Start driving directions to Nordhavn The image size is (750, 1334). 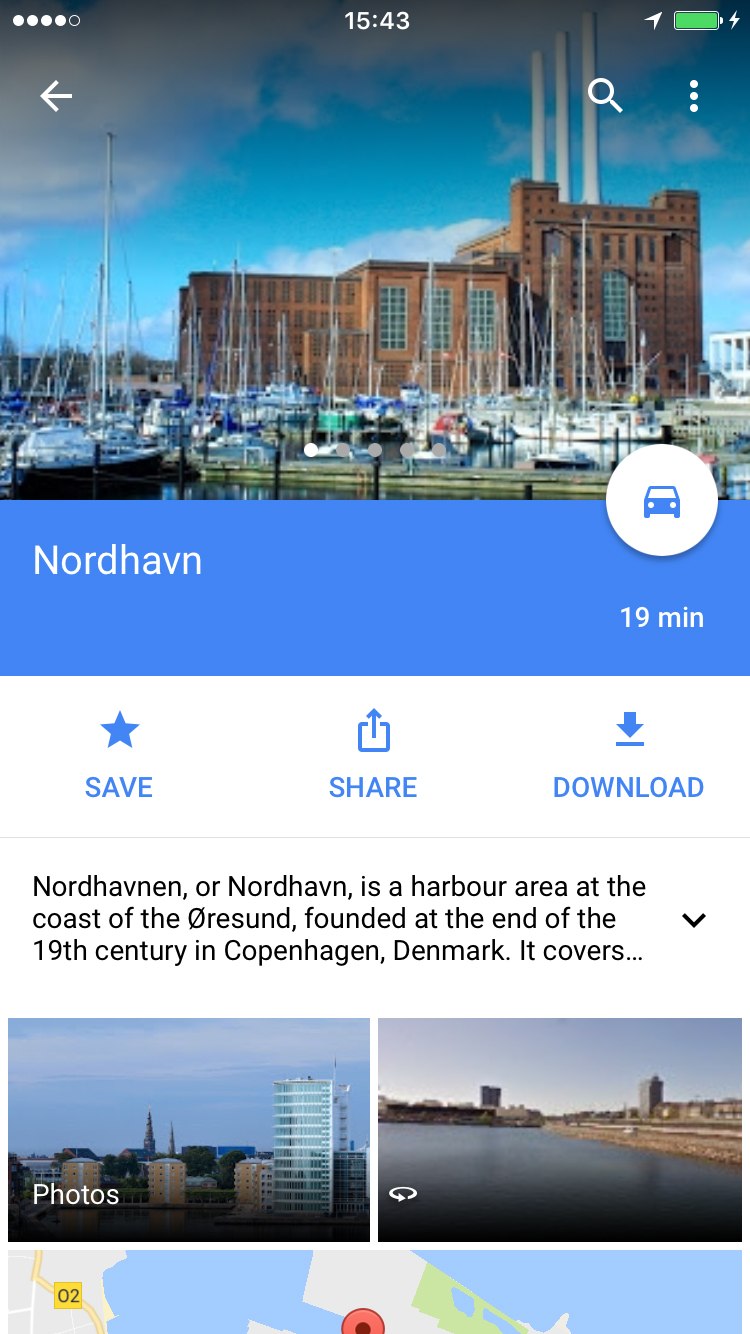pos(661,501)
